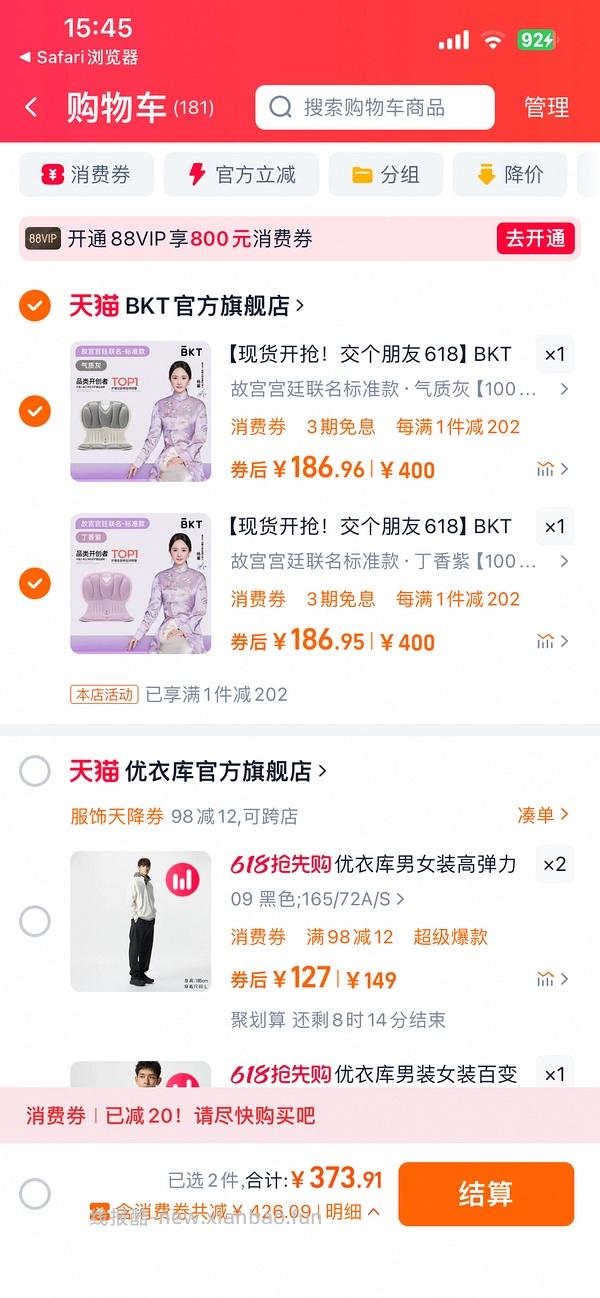Go back from the shopping cart
The image size is (600, 1298).
pos(31,107)
